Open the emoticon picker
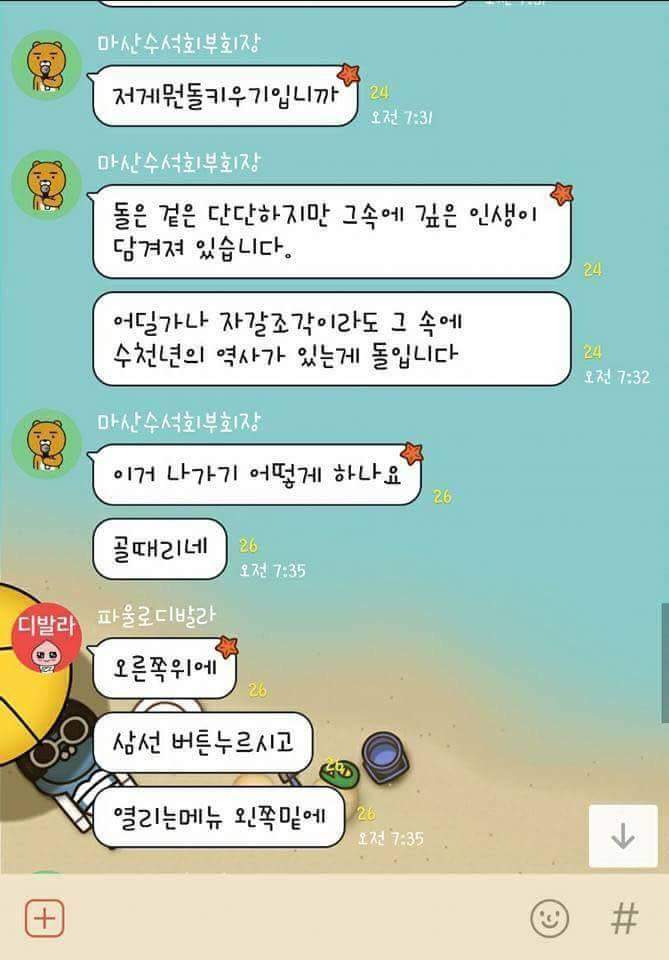The image size is (669, 960). [x=549, y=917]
